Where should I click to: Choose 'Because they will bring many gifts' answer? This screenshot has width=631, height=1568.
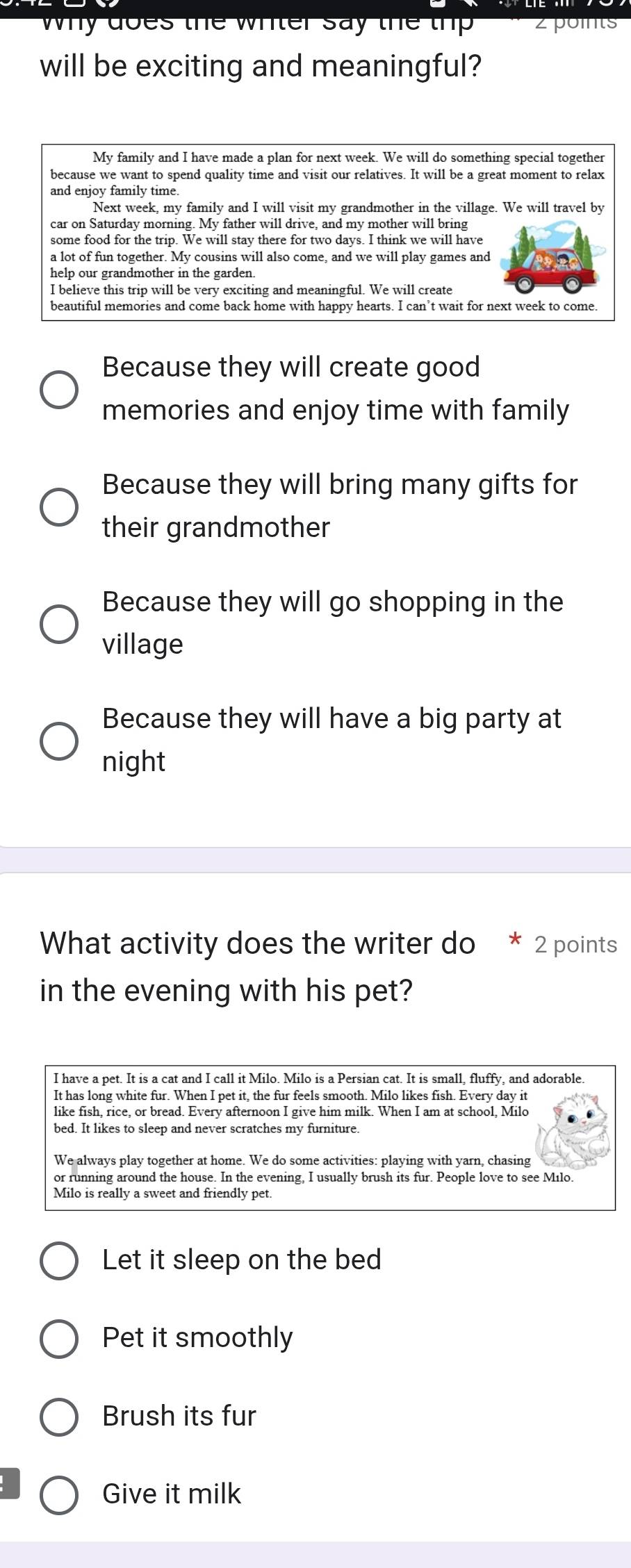point(59,506)
